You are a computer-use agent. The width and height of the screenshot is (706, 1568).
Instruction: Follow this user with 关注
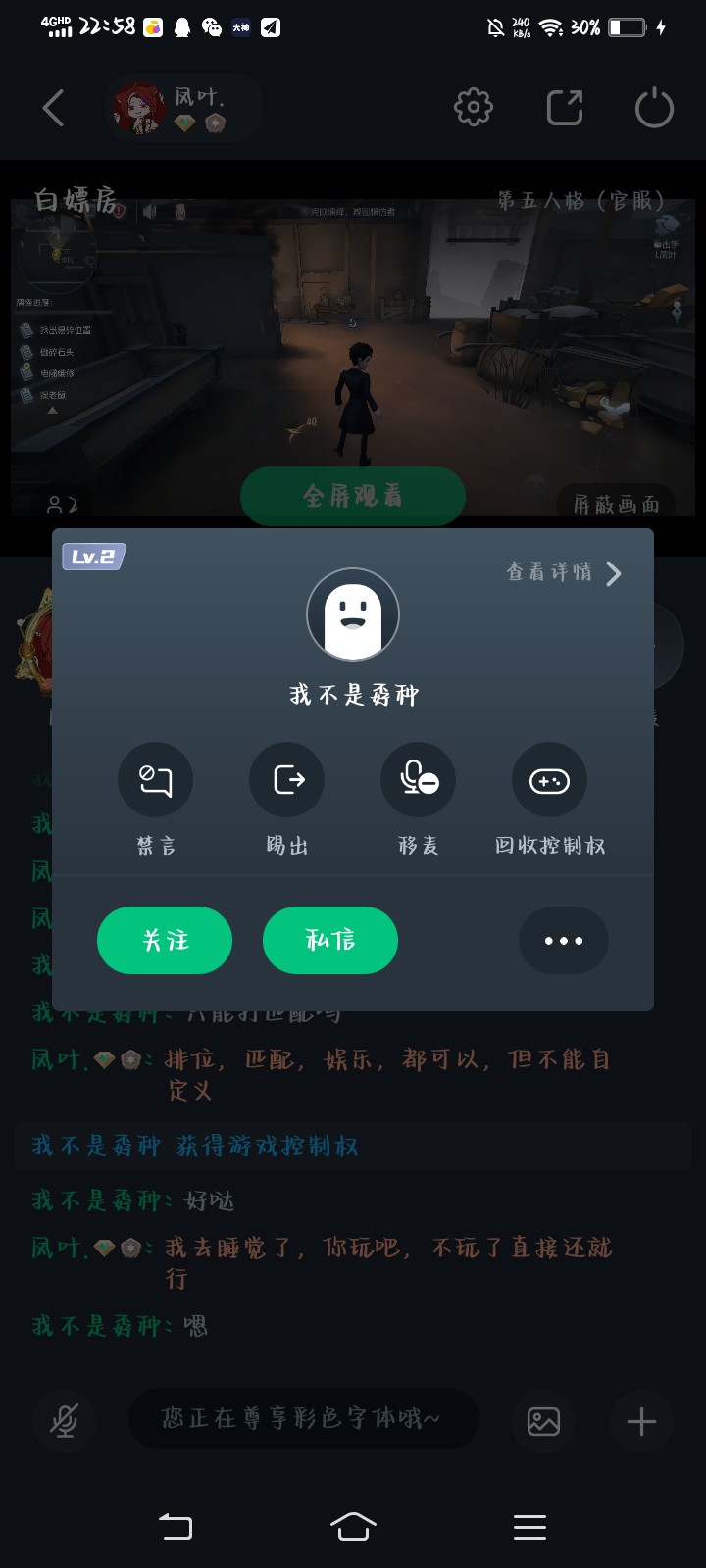tap(165, 941)
